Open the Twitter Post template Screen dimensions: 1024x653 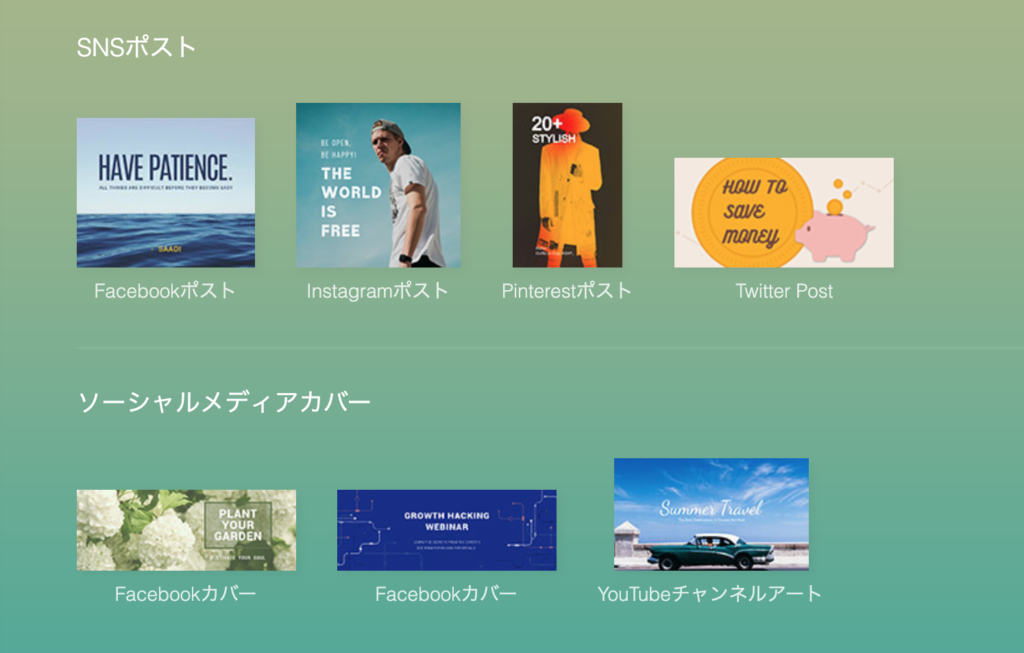pos(783,212)
